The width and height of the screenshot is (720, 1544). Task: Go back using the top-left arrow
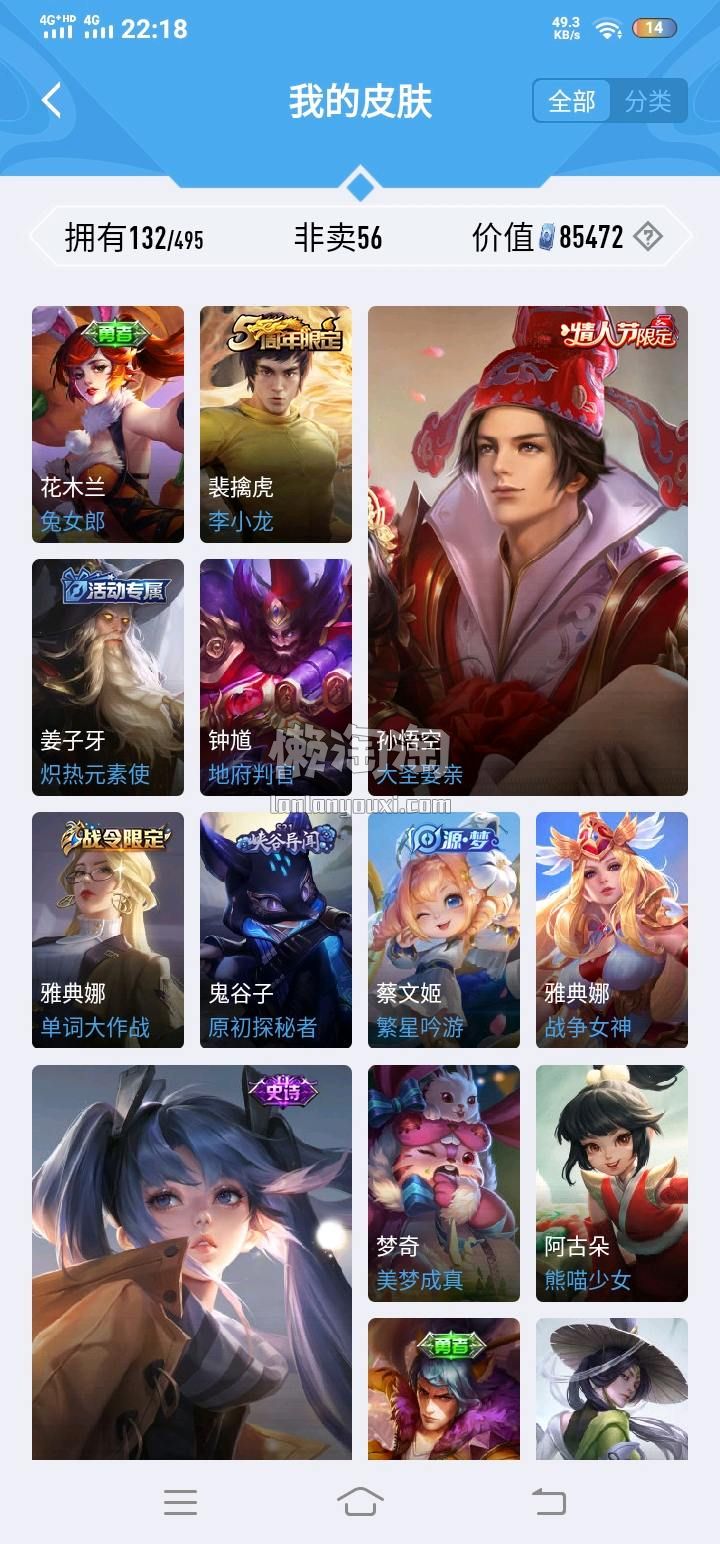(52, 101)
